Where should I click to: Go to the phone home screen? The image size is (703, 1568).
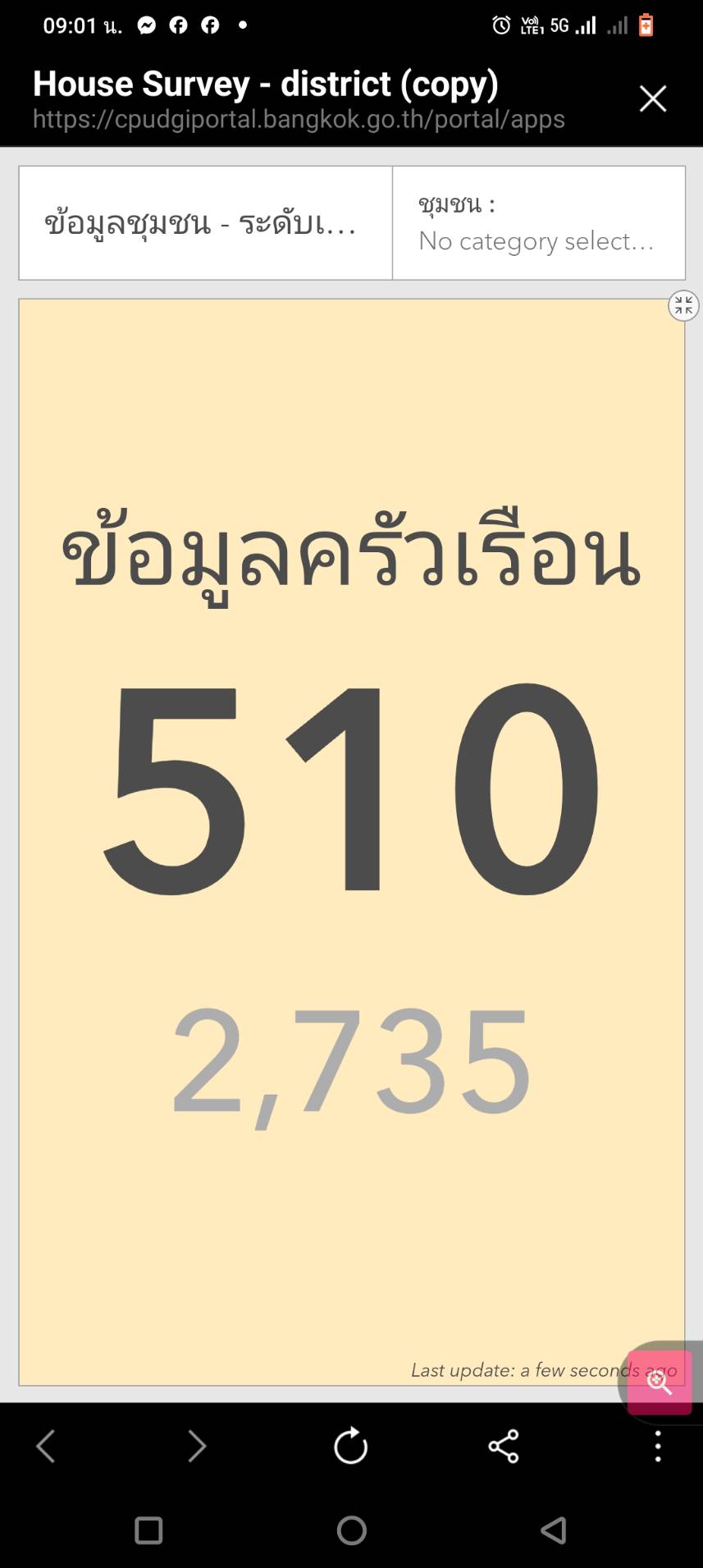coord(351,1530)
